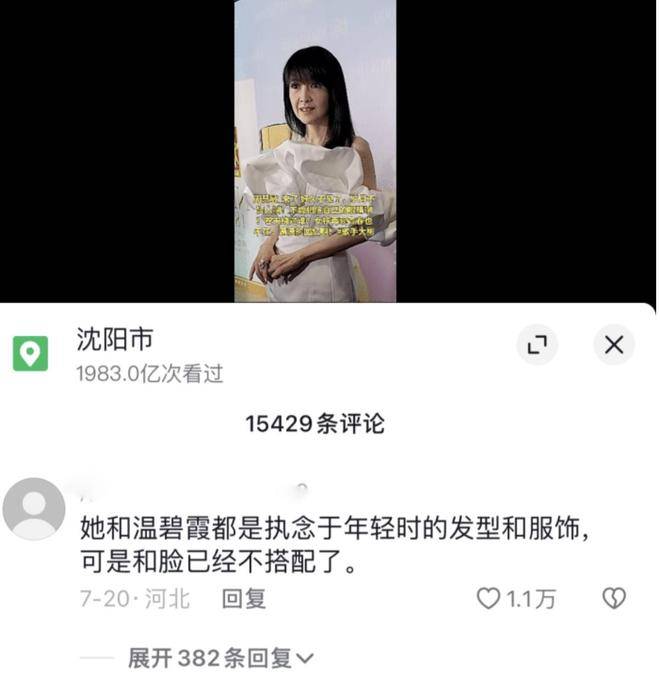
Task: Open the commenter's profile avatar
Action: pos(34,508)
